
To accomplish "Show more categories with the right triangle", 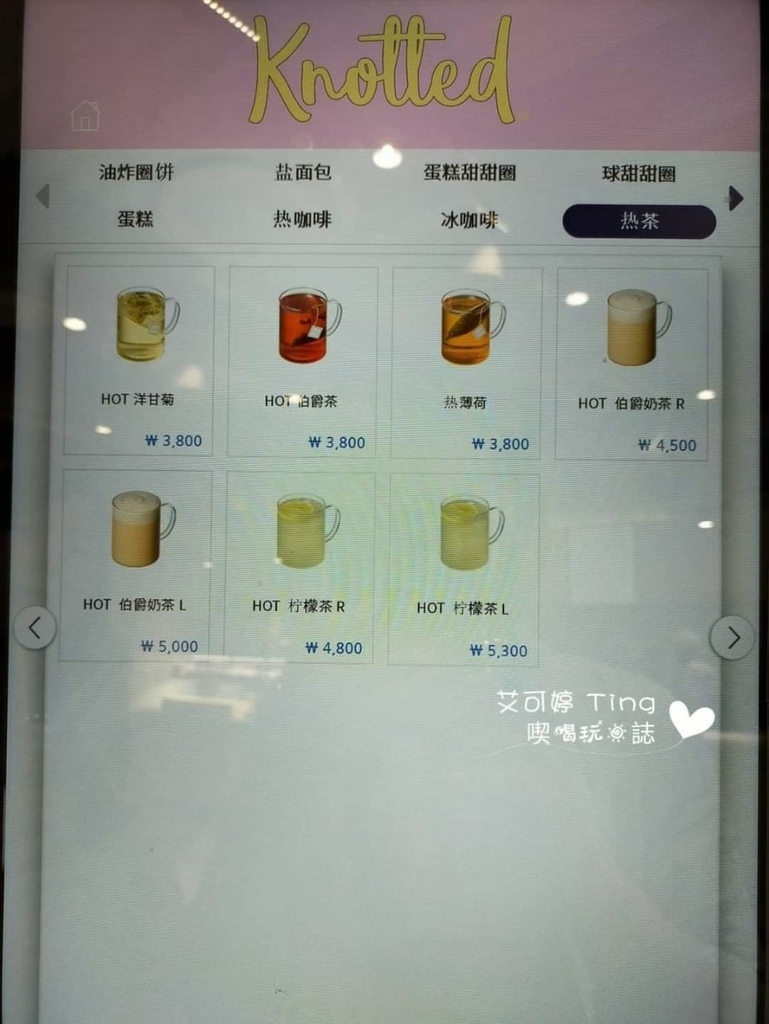I will click(x=736, y=198).
